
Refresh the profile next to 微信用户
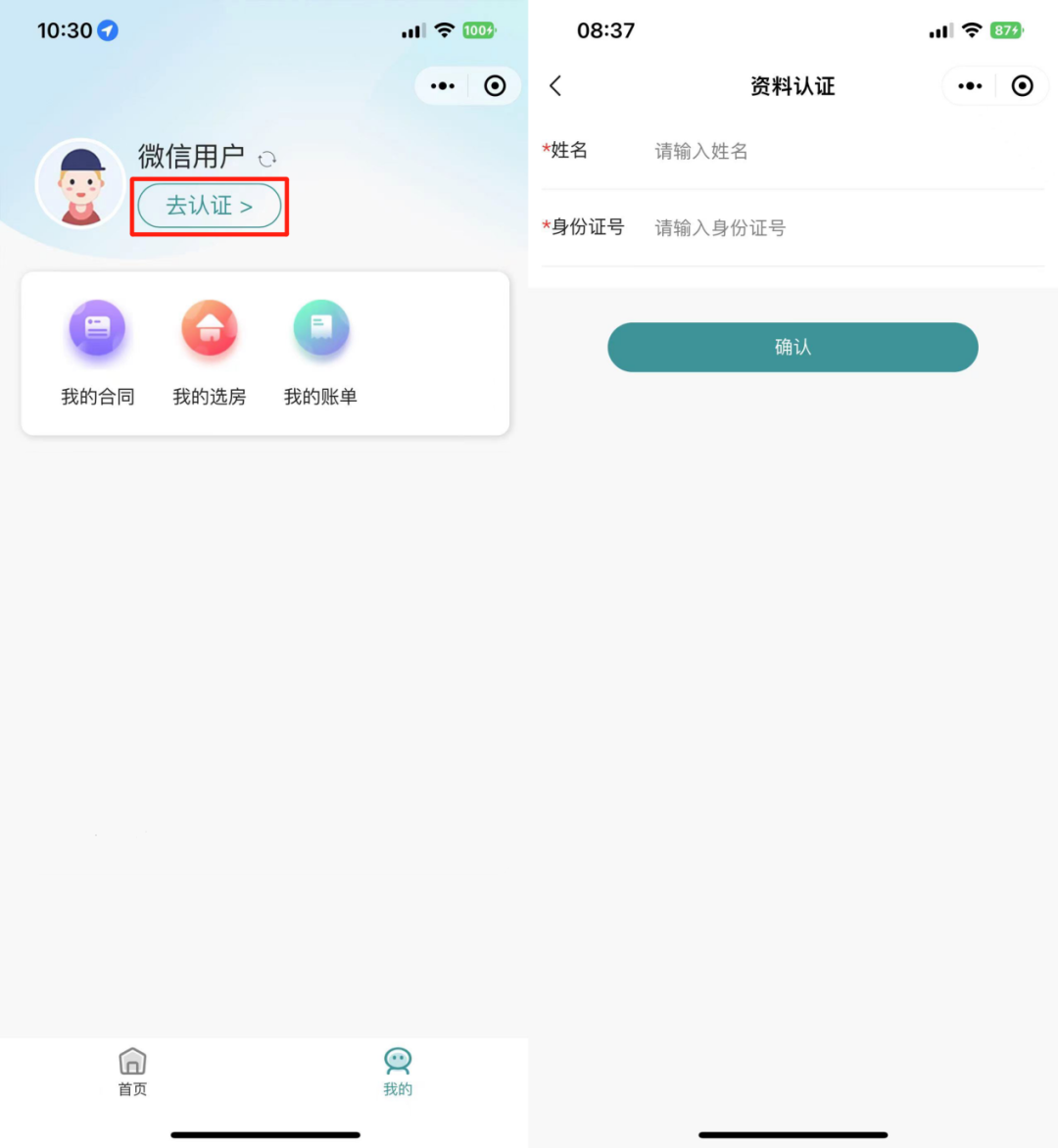click(x=267, y=159)
